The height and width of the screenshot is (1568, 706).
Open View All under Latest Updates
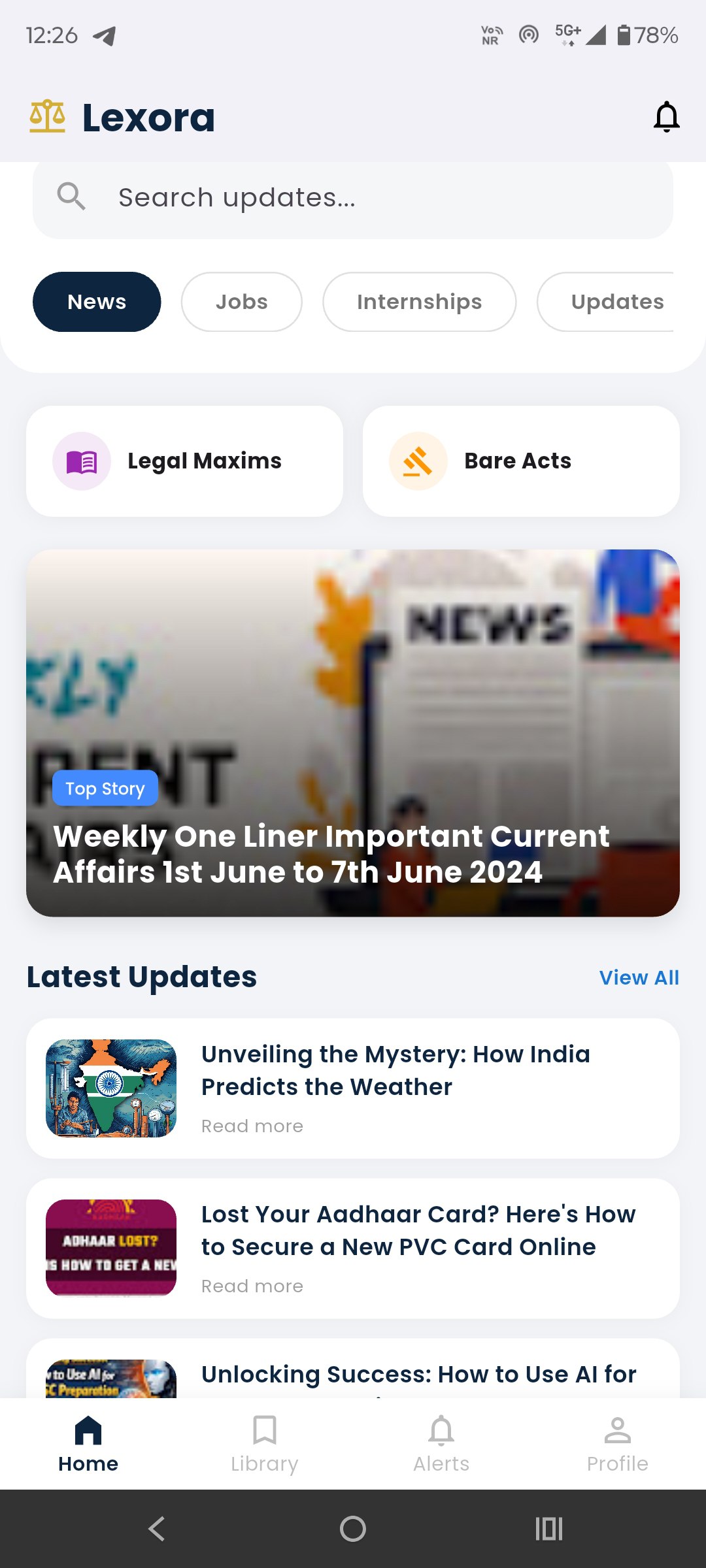[639, 977]
